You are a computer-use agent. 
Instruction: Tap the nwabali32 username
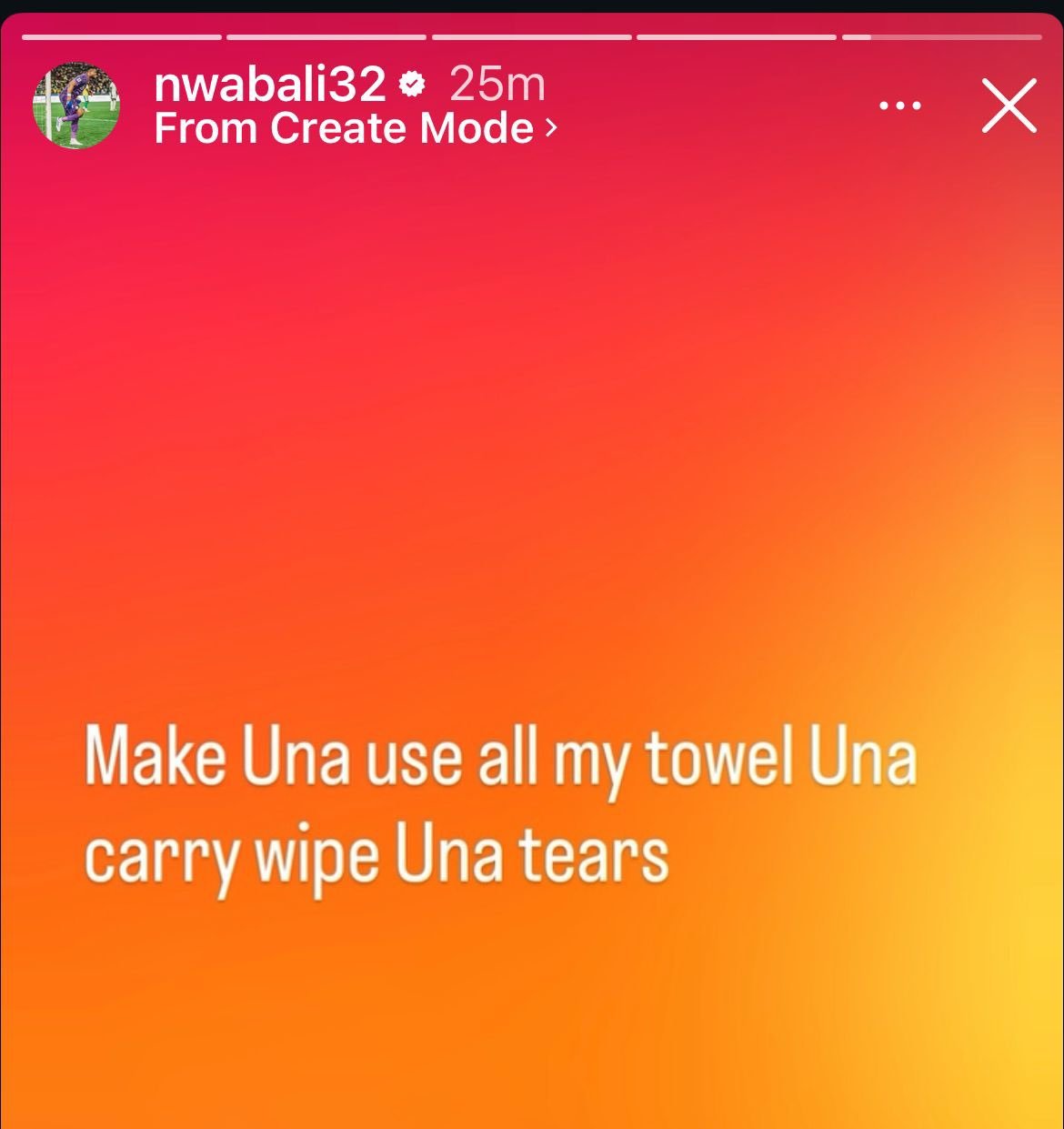(270, 85)
